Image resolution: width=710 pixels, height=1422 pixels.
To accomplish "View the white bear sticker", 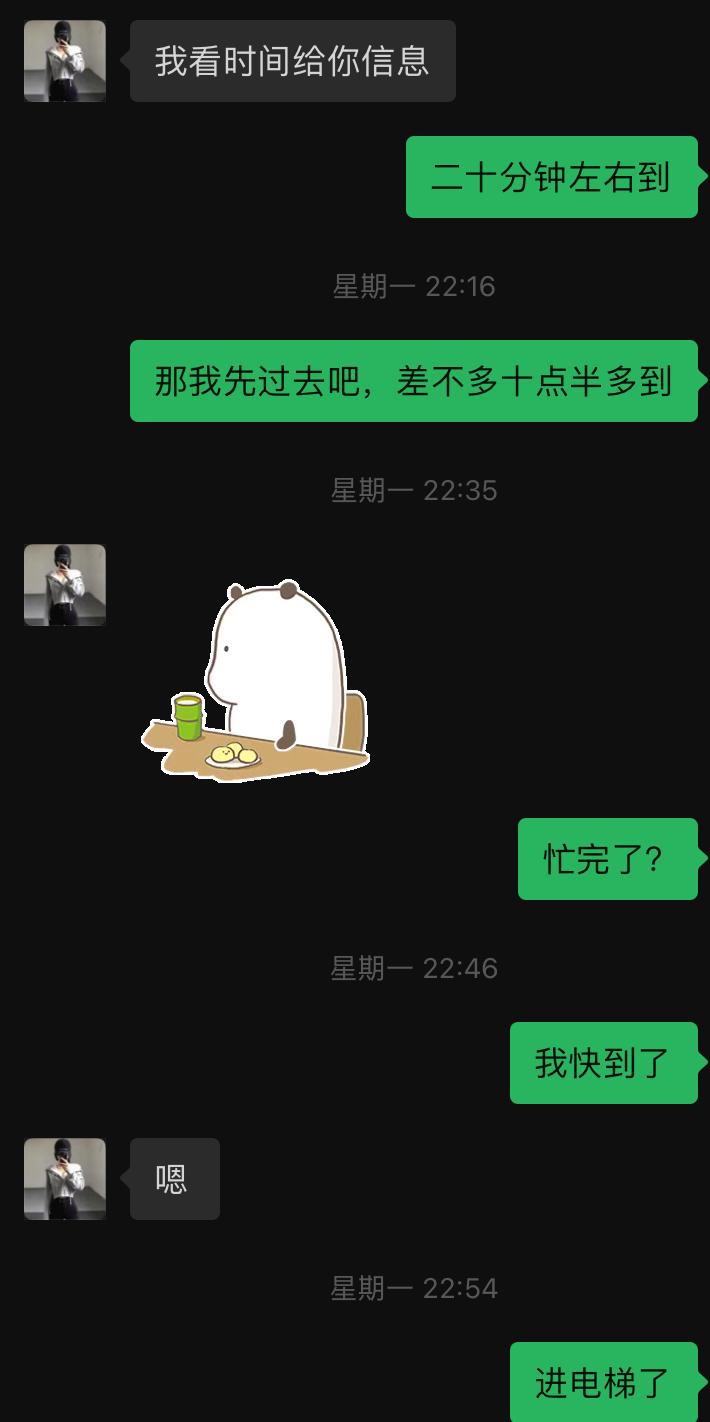I will [x=256, y=680].
